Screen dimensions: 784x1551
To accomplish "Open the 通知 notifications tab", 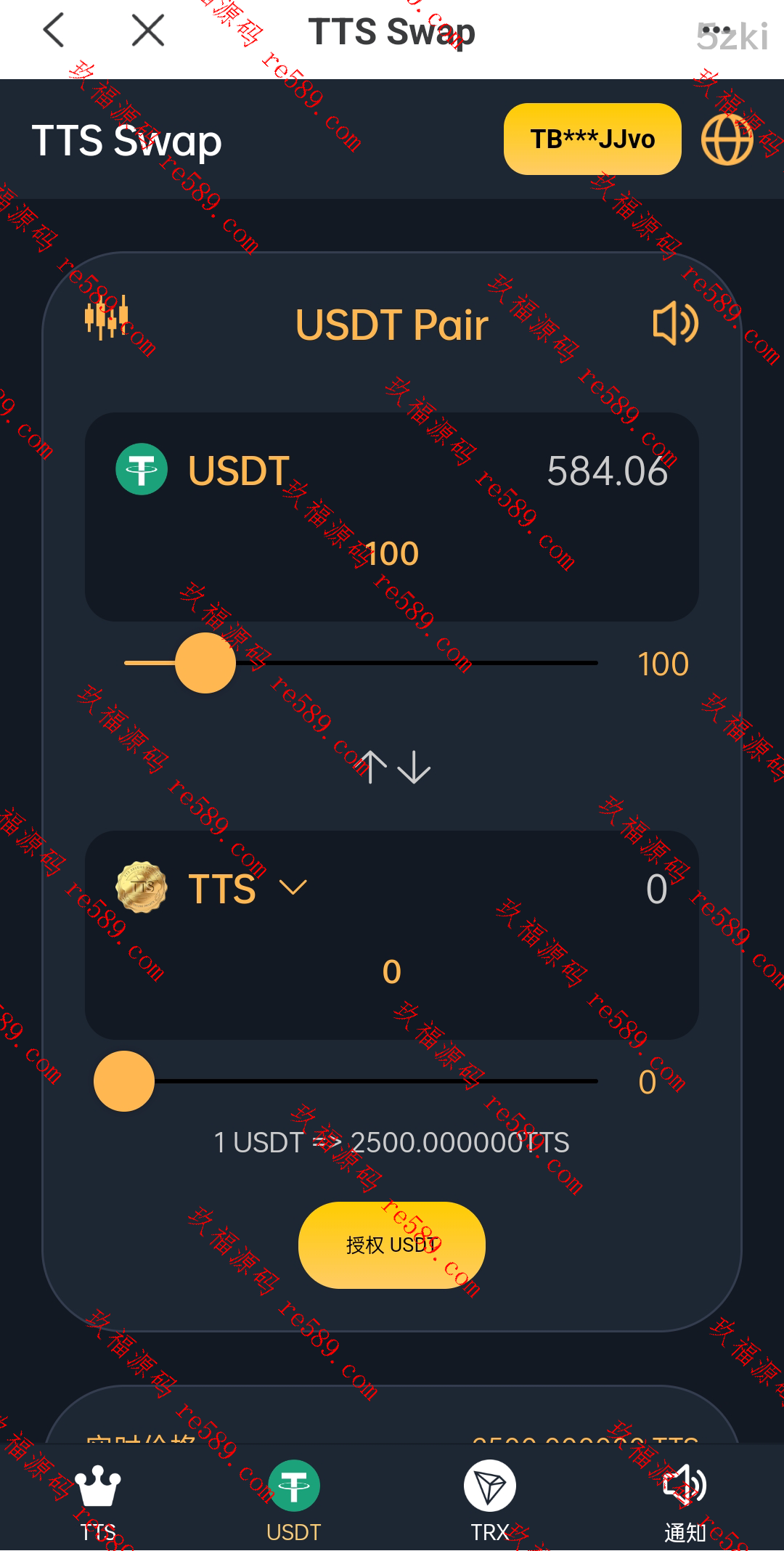I will coord(685,1500).
